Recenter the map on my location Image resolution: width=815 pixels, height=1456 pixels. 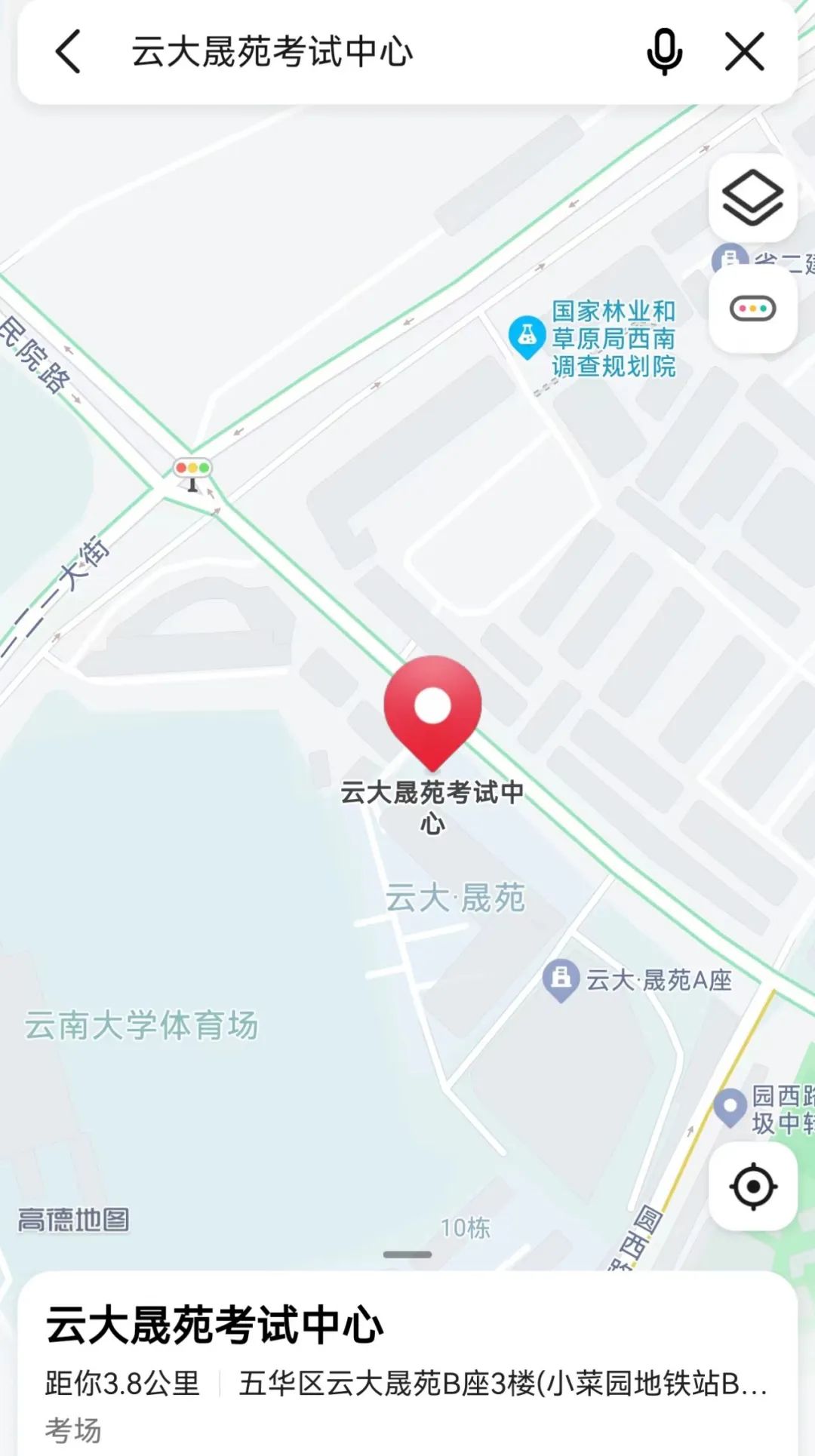(752, 1186)
